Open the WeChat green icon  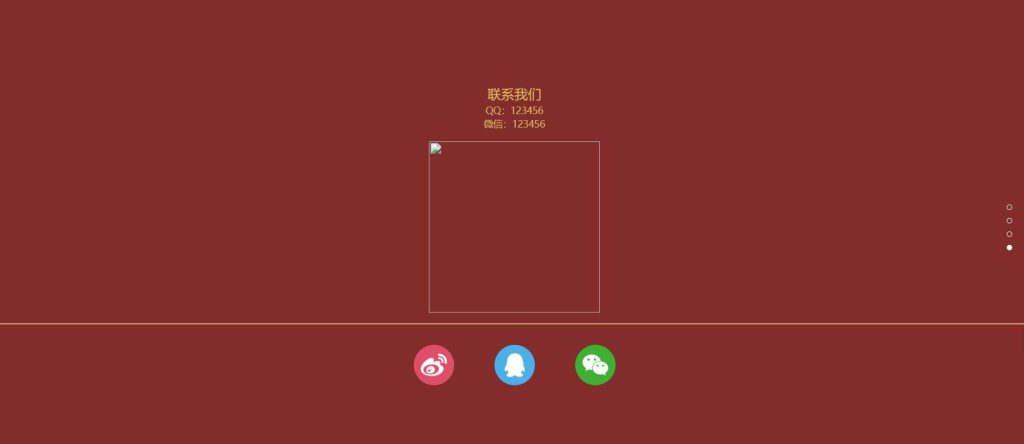coord(595,365)
